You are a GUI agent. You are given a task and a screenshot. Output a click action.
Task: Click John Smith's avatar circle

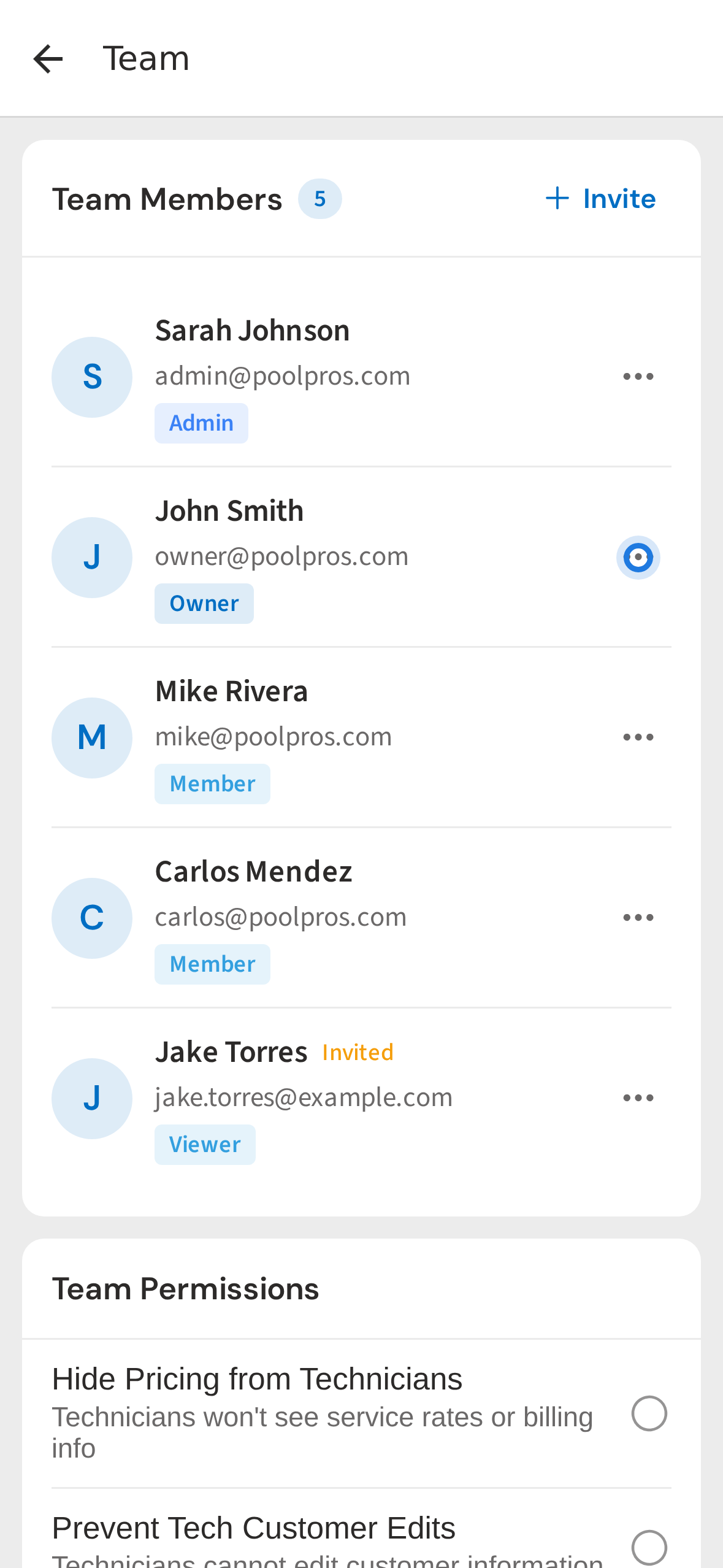tap(91, 556)
